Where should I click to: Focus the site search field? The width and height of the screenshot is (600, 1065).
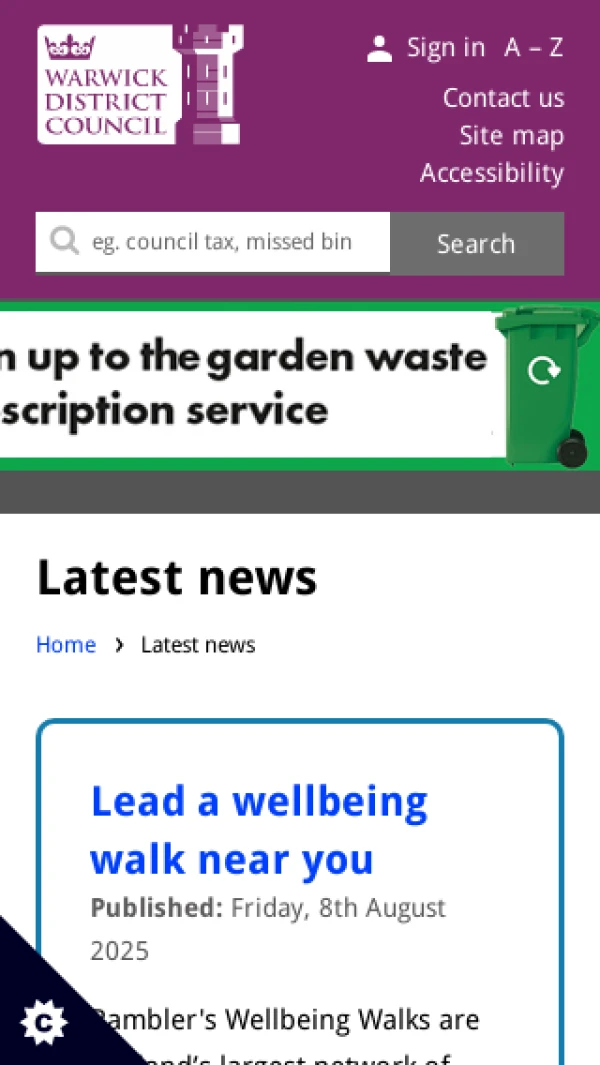click(222, 242)
